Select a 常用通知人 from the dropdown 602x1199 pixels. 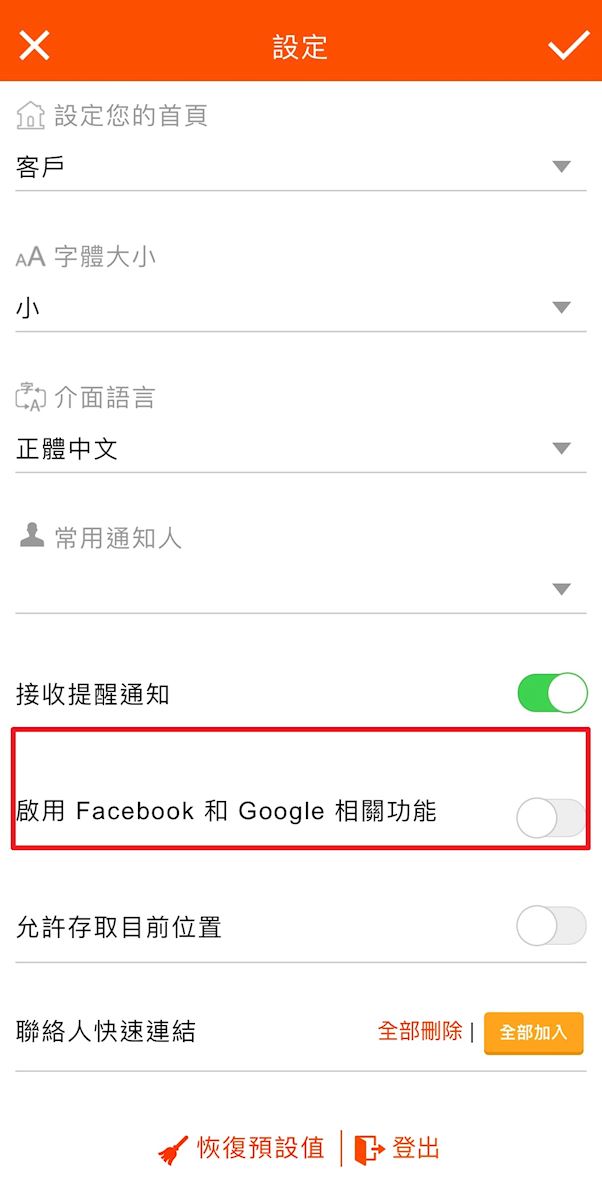click(300, 589)
